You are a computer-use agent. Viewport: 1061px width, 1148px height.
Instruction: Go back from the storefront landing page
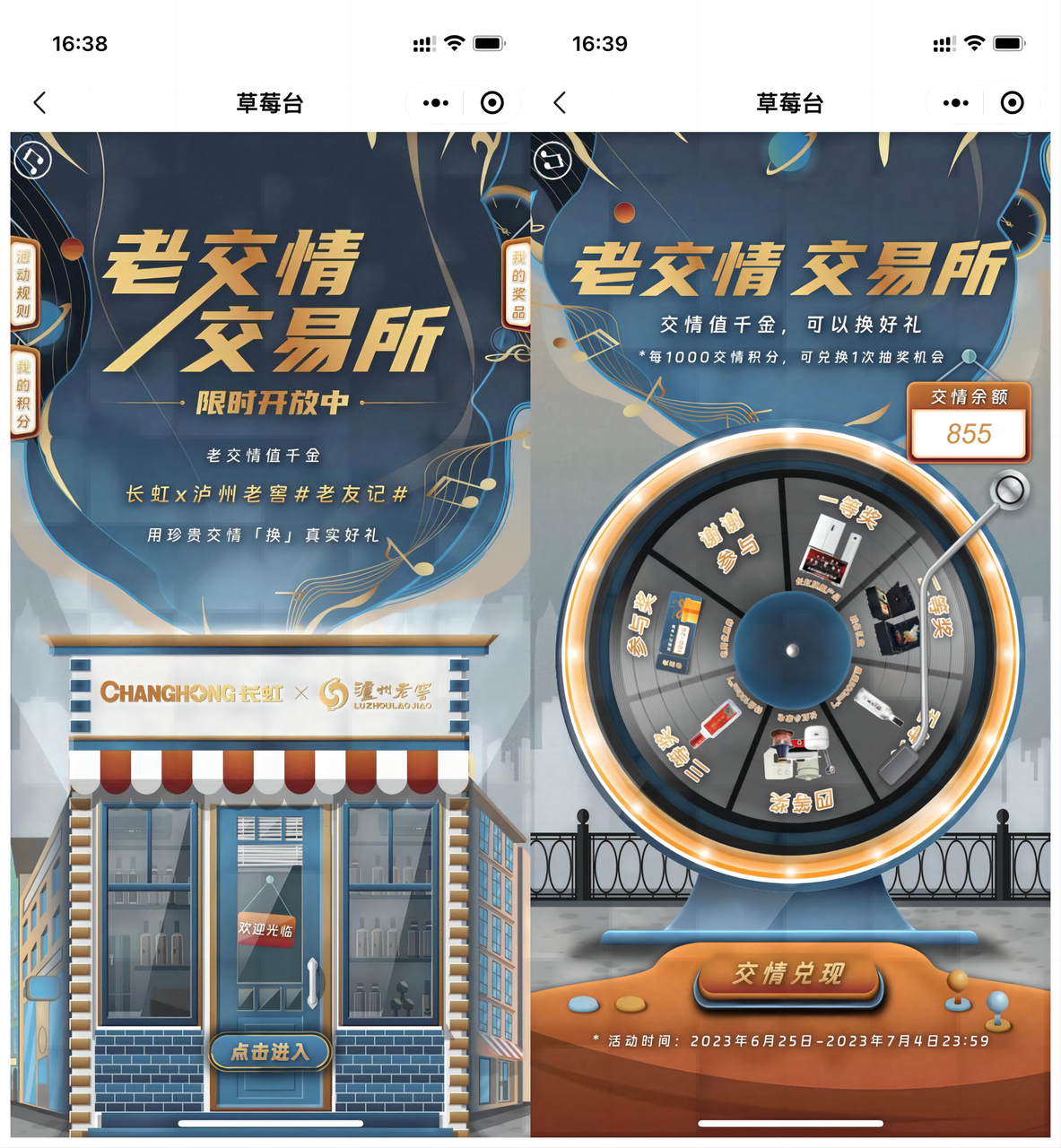(39, 103)
